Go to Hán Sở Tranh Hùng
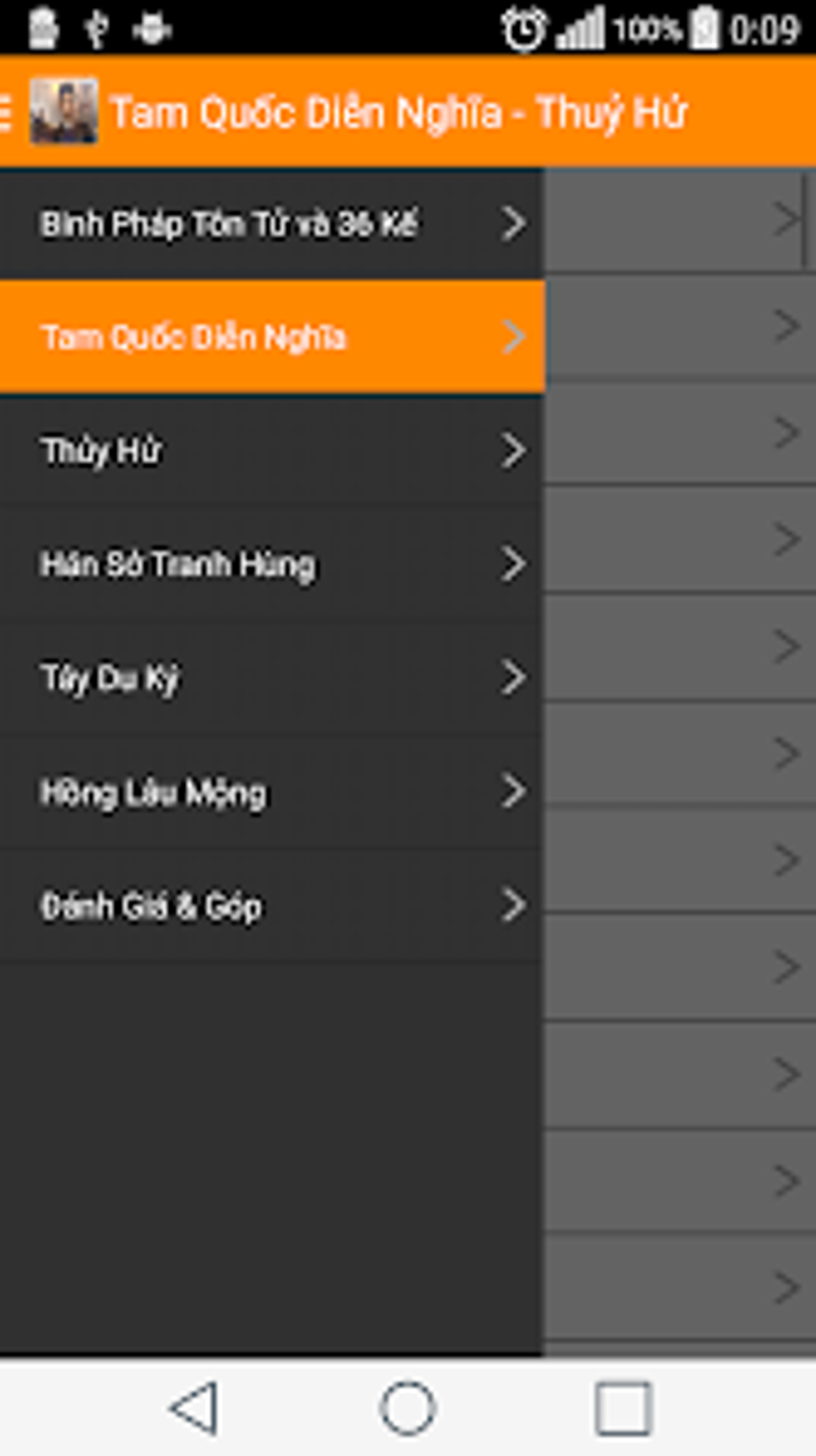The width and height of the screenshot is (816, 1456). pos(272,564)
